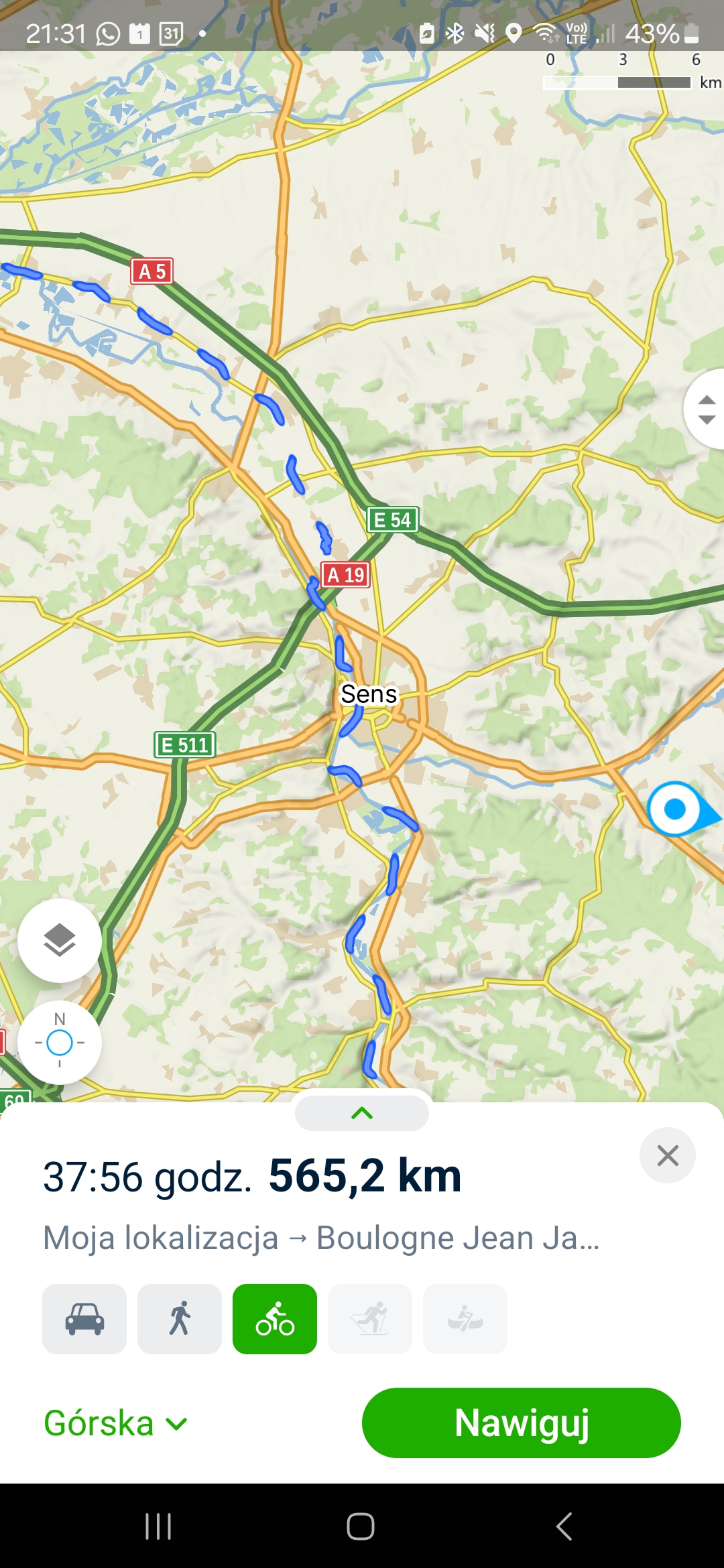Open the map layers button

pyautogui.click(x=60, y=940)
